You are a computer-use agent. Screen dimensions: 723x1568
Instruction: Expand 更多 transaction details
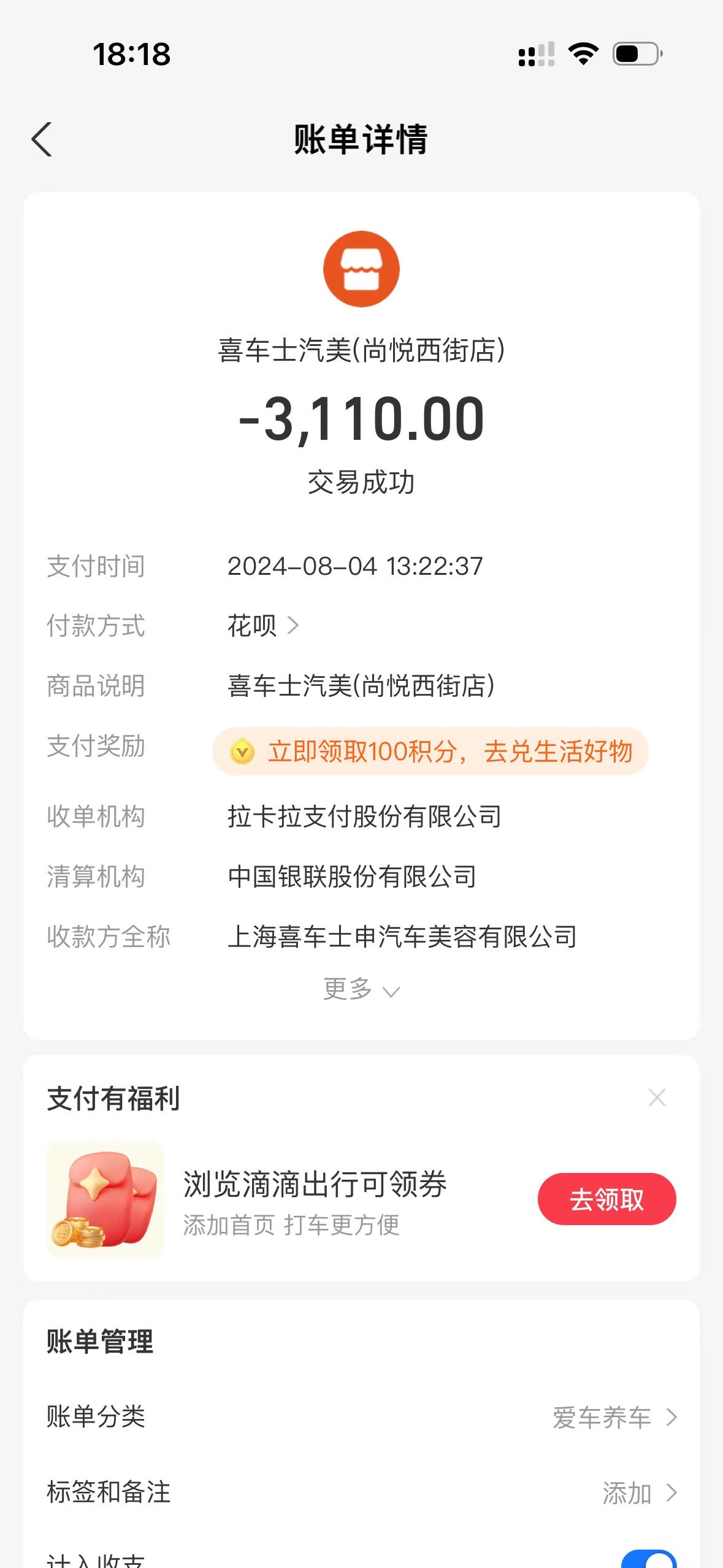click(x=361, y=989)
